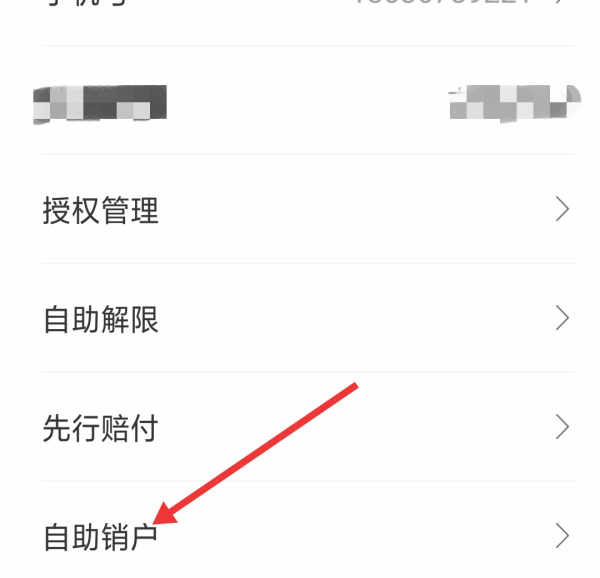Select the 自助解限 option
600x578 pixels.
click(300, 319)
